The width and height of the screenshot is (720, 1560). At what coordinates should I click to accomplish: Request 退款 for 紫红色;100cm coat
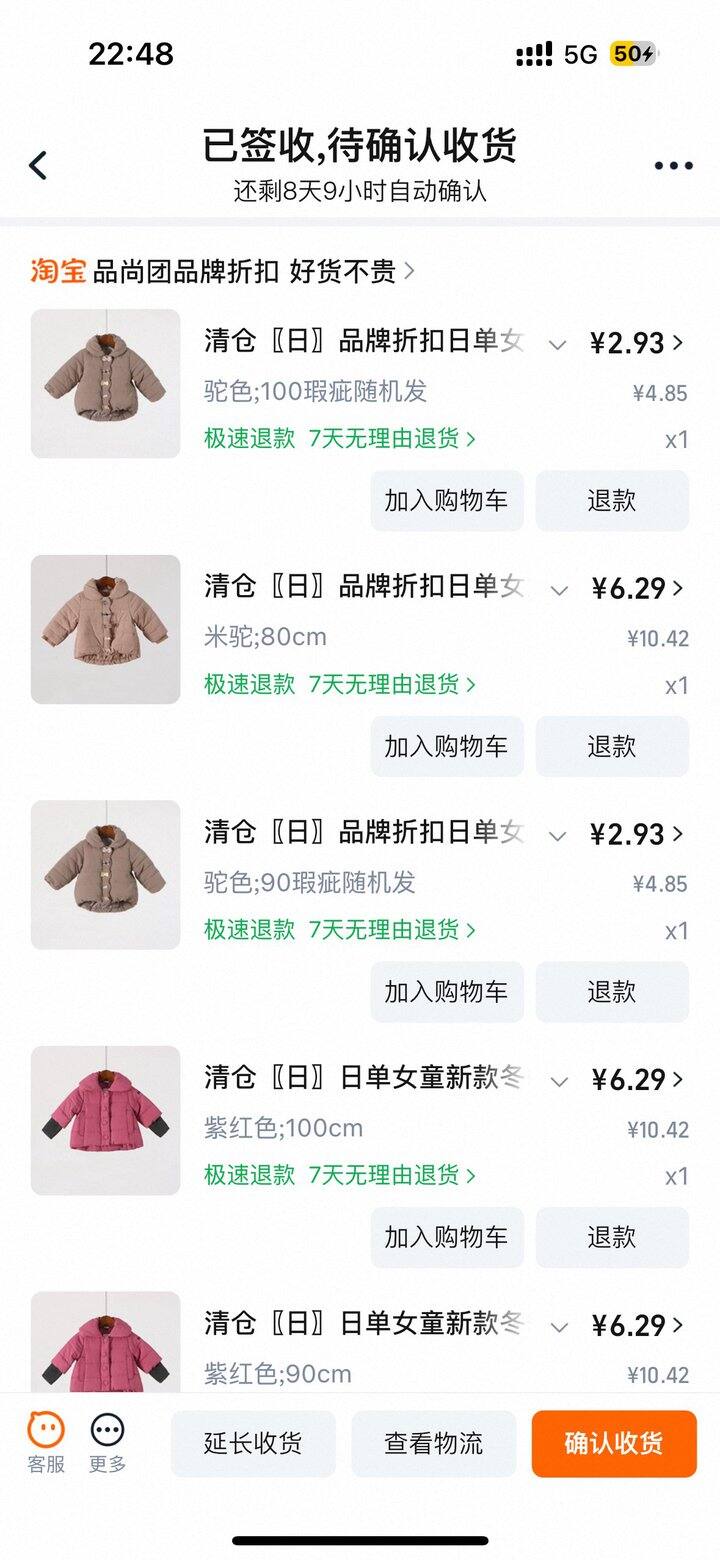pyautogui.click(x=612, y=1237)
